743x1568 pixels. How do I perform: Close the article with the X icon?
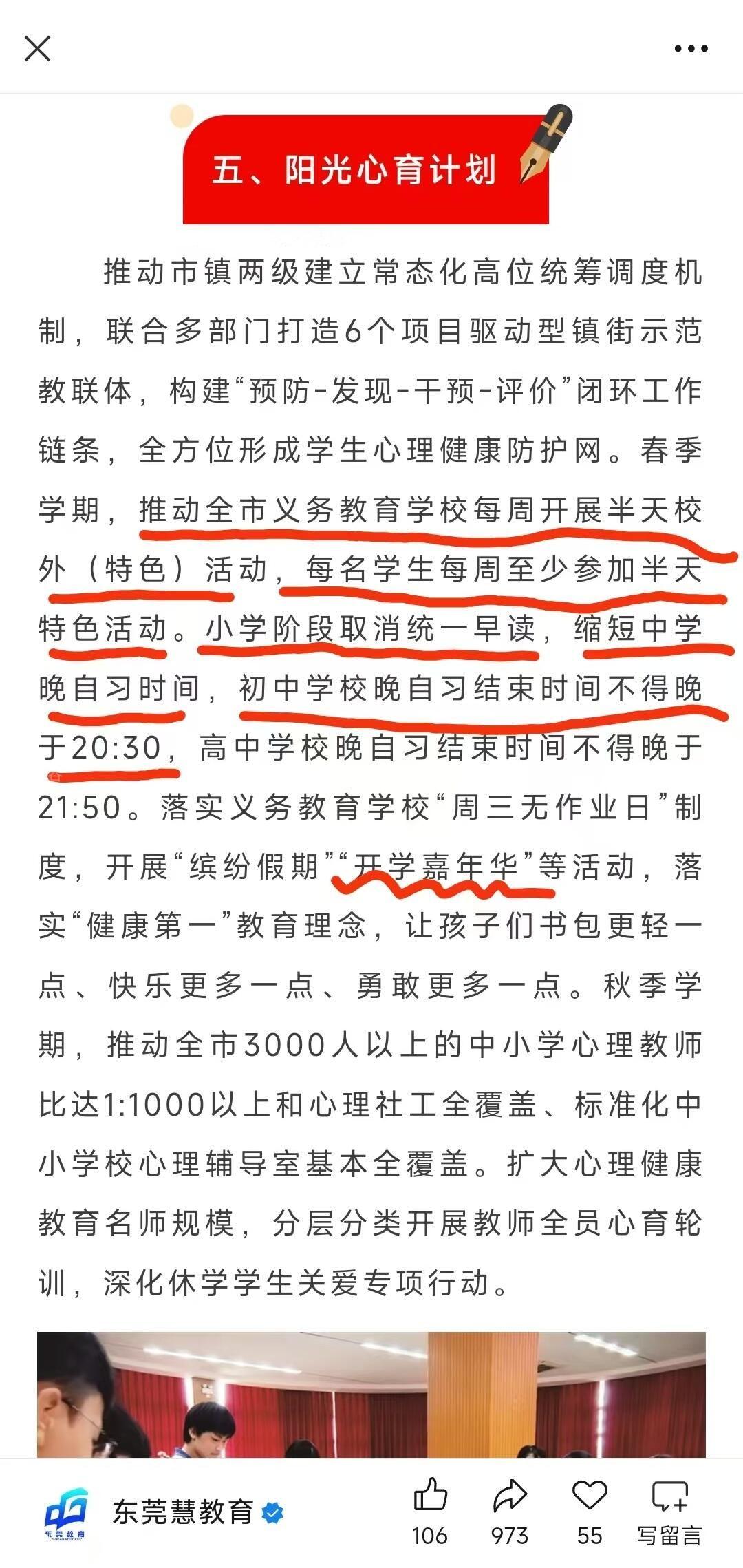coord(37,49)
